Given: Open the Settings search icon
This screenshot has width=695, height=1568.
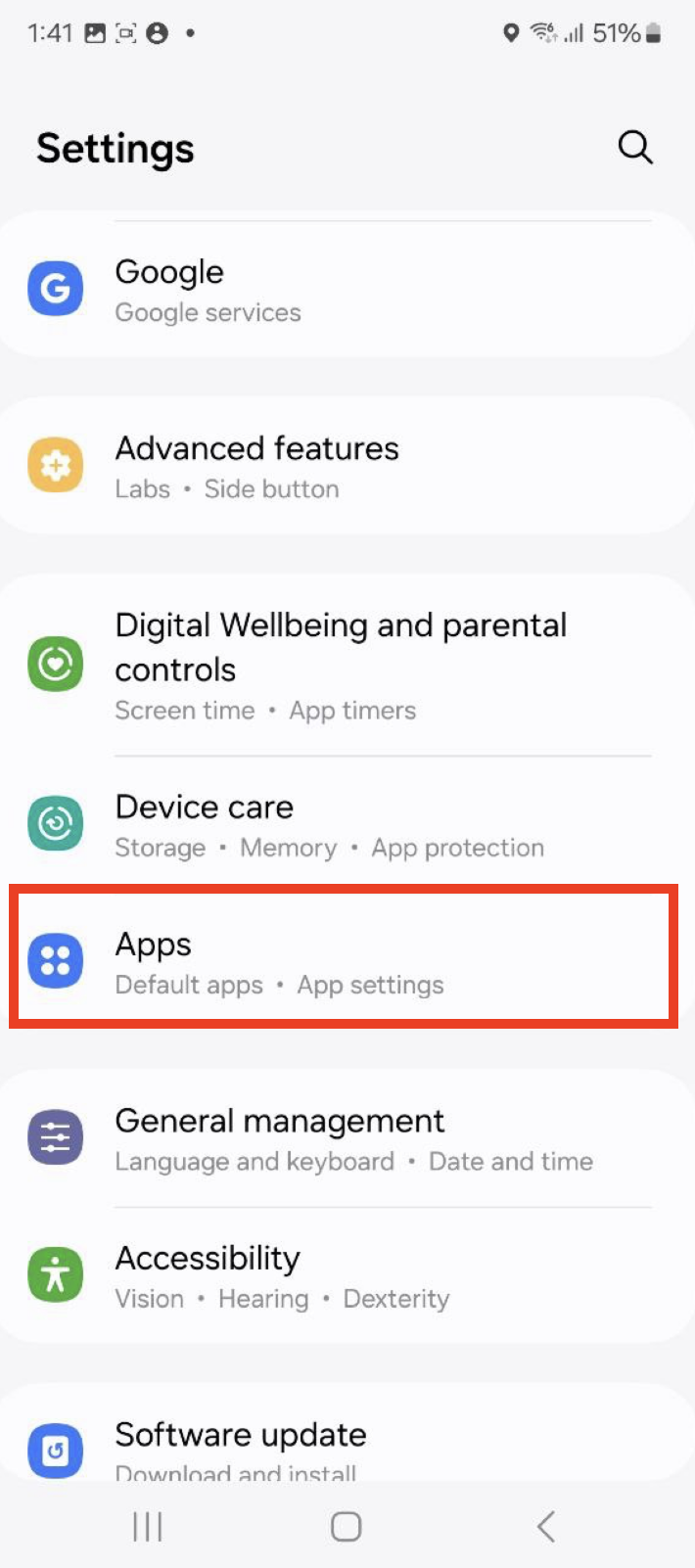Looking at the screenshot, I should coord(634,148).
